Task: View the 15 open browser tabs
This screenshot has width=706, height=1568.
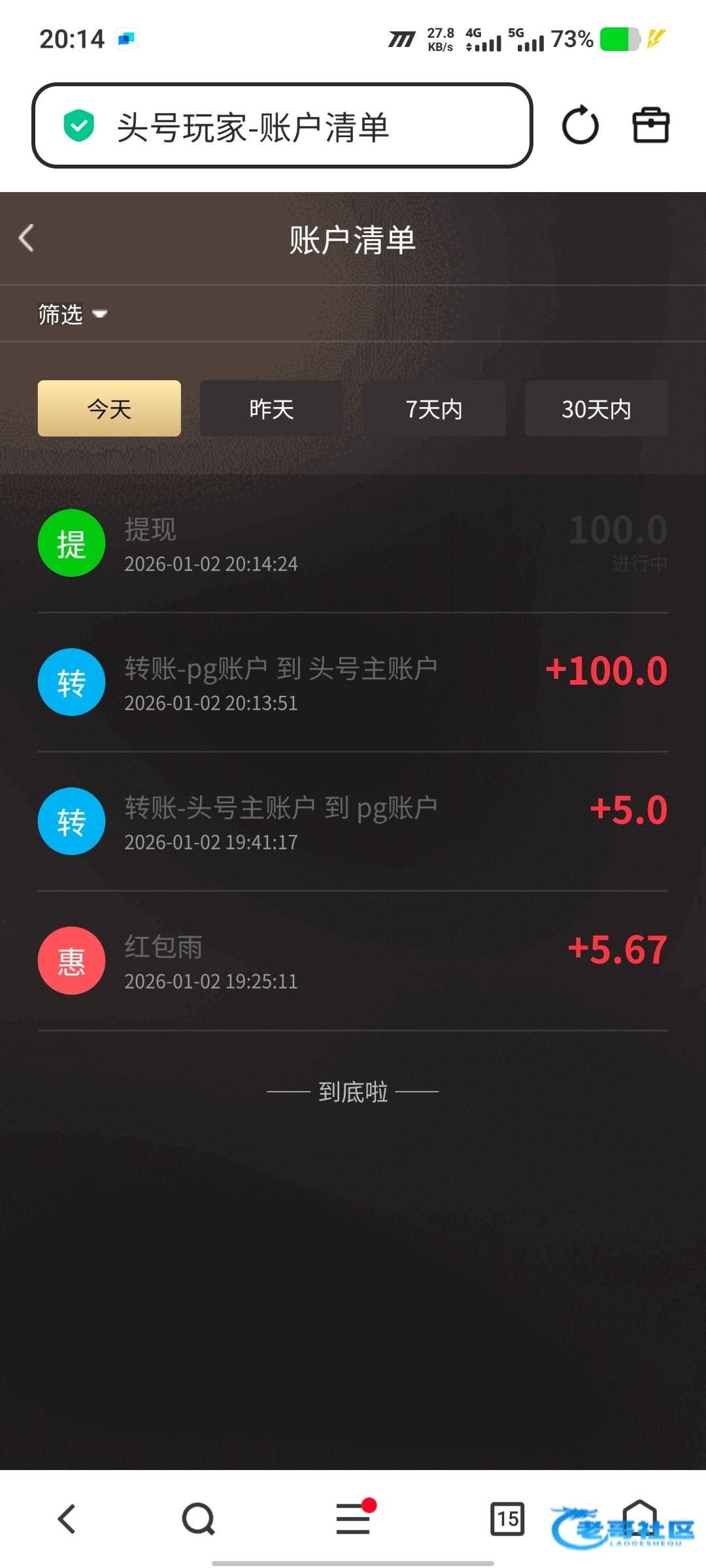Action: pos(507,1518)
